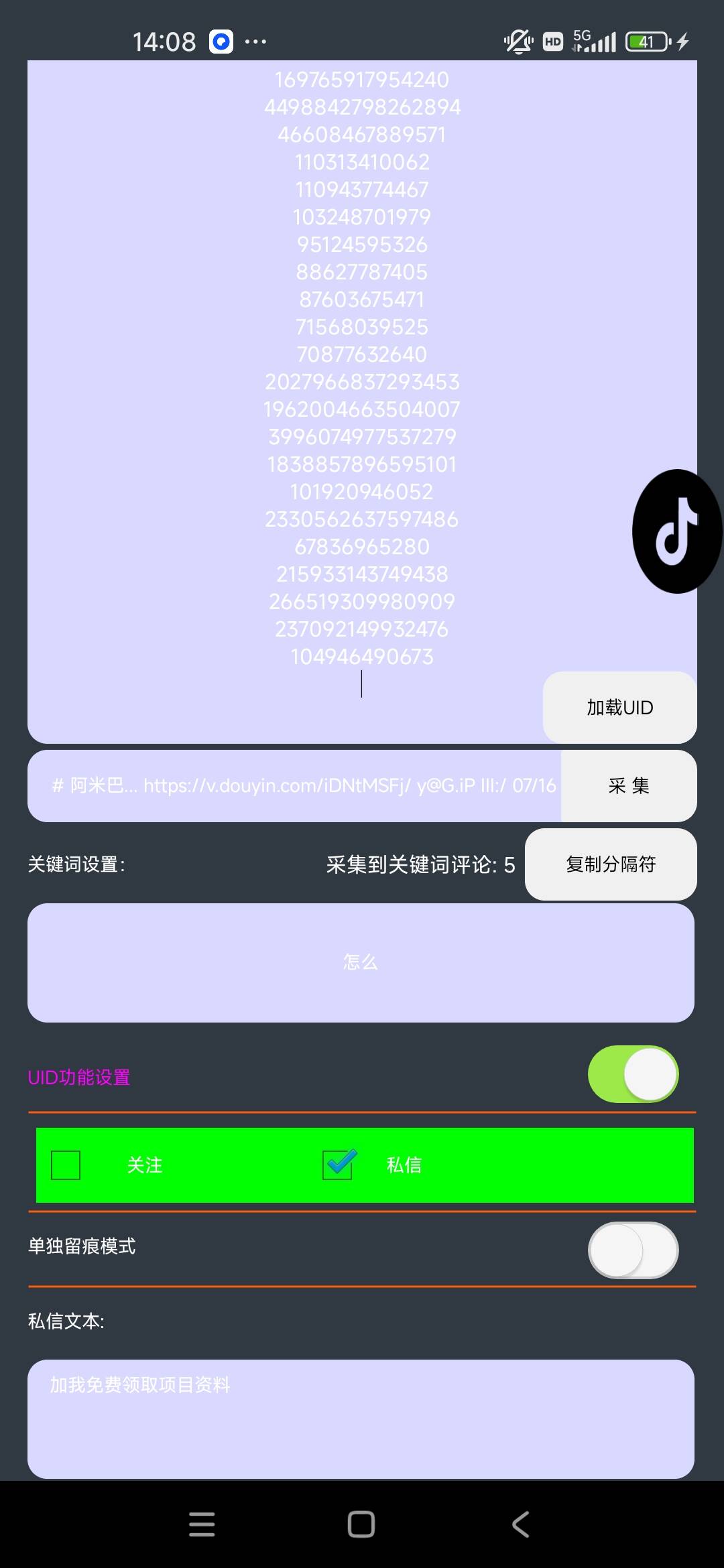Check the 关注 checkbox

(66, 1165)
